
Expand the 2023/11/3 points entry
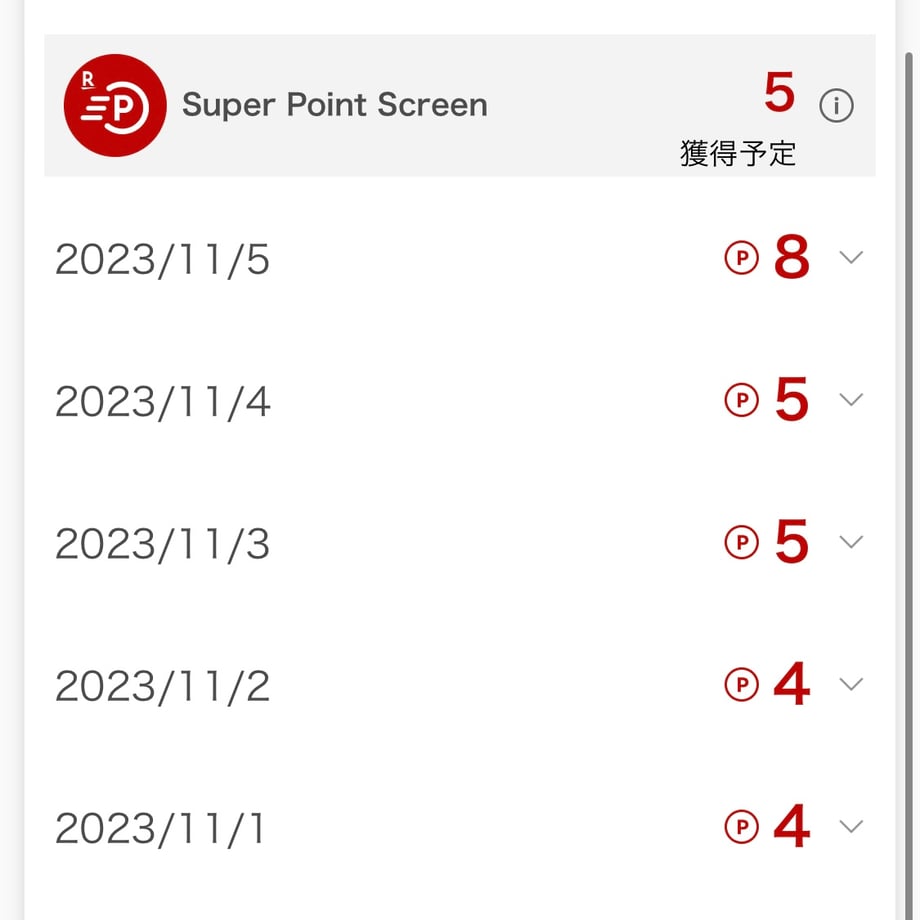pyautogui.click(x=851, y=542)
